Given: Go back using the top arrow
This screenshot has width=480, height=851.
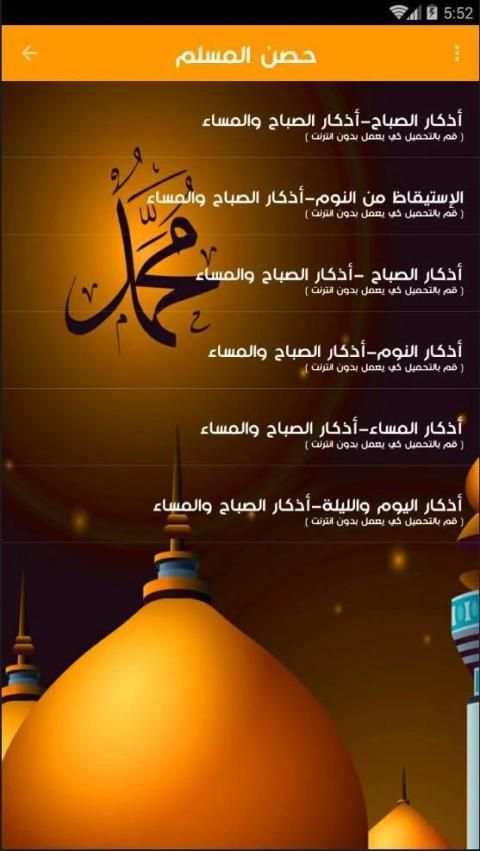Looking at the screenshot, I should pyautogui.click(x=29, y=53).
